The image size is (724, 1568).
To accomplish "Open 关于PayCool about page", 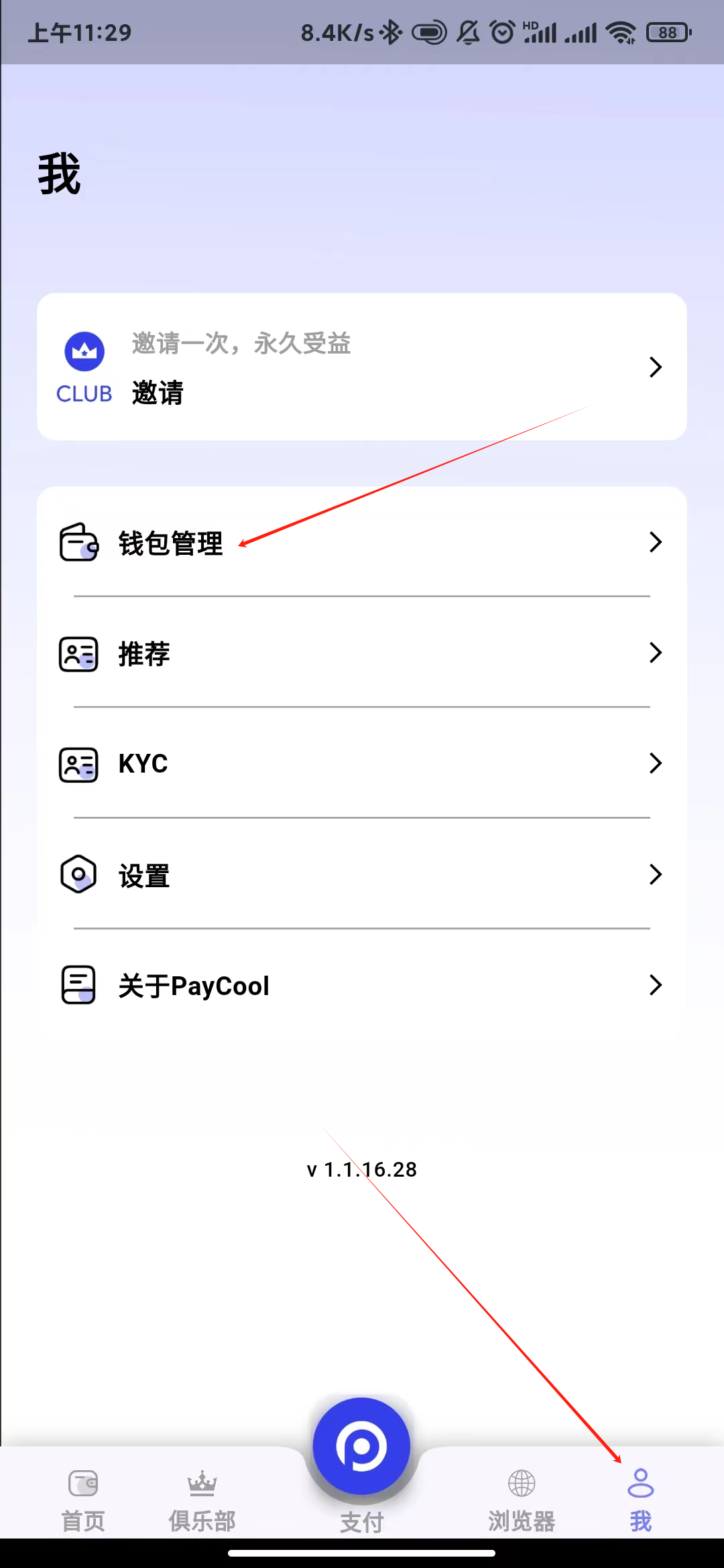I will tap(362, 985).
